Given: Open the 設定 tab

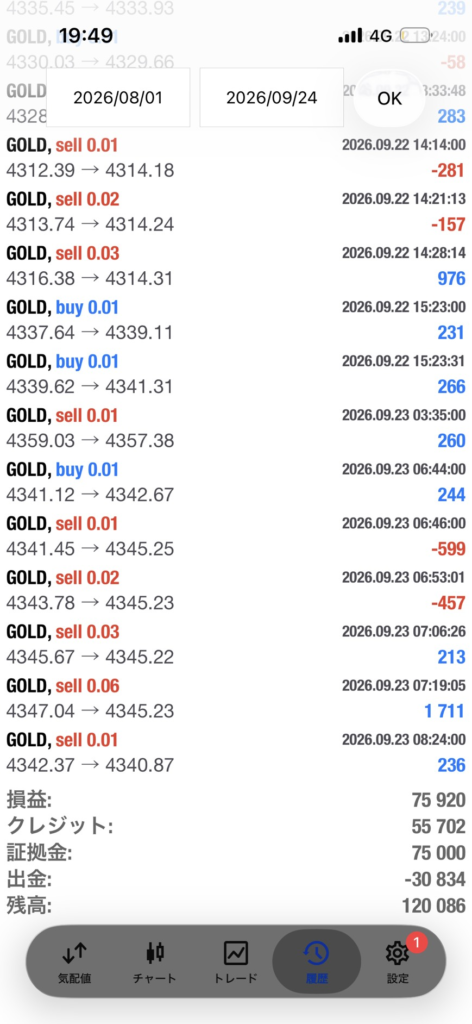Looking at the screenshot, I should point(398,961).
